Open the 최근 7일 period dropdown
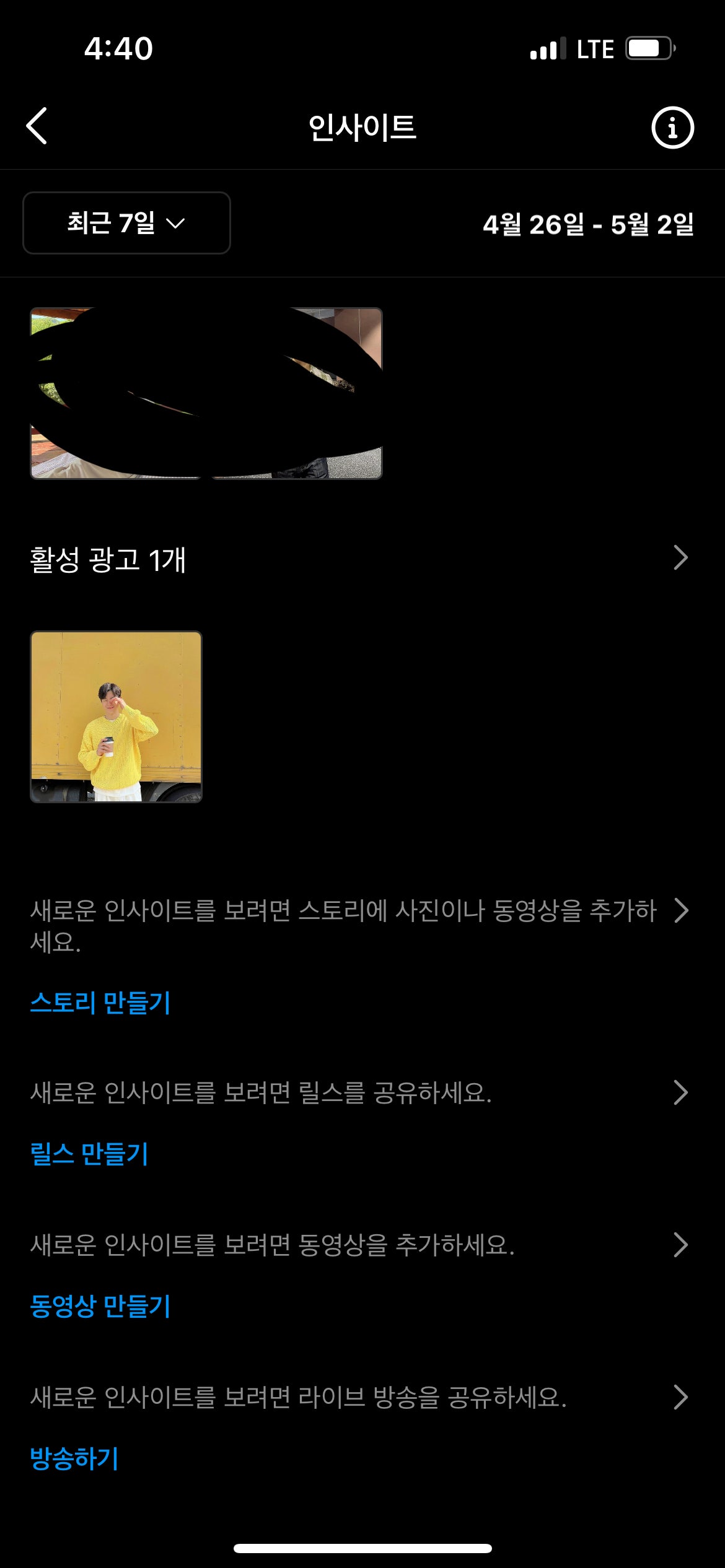The height and width of the screenshot is (1568, 725). click(x=126, y=223)
